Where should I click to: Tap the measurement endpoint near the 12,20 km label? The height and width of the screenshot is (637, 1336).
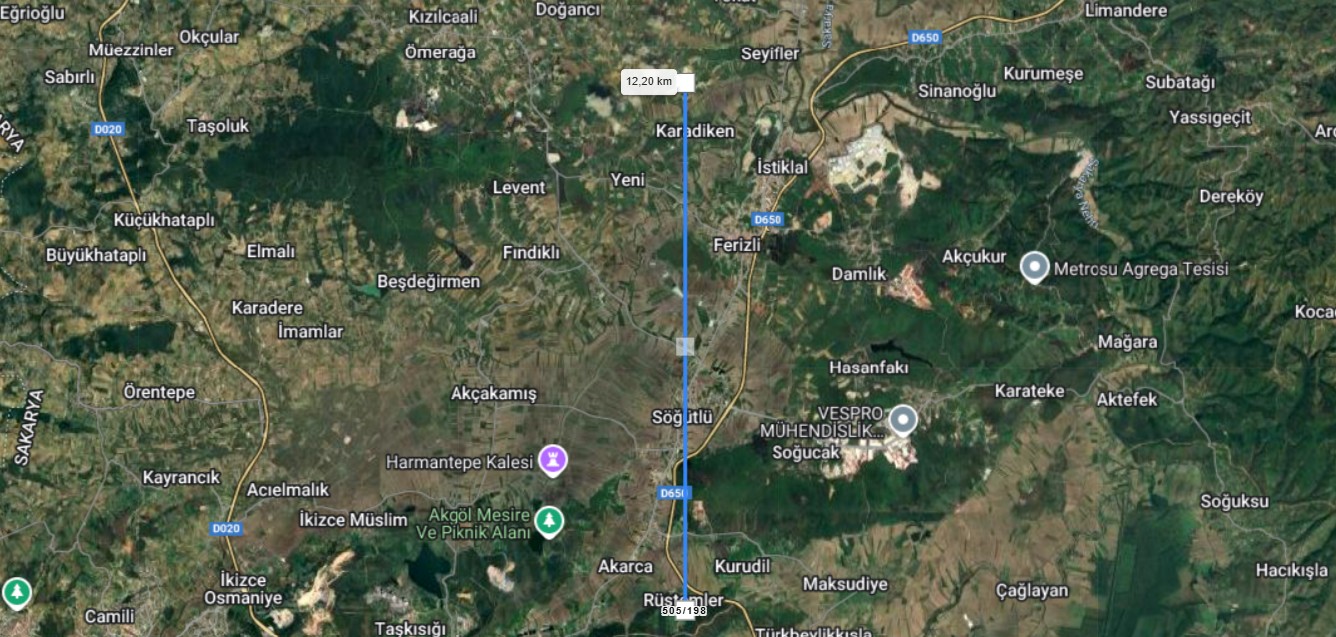point(686,82)
